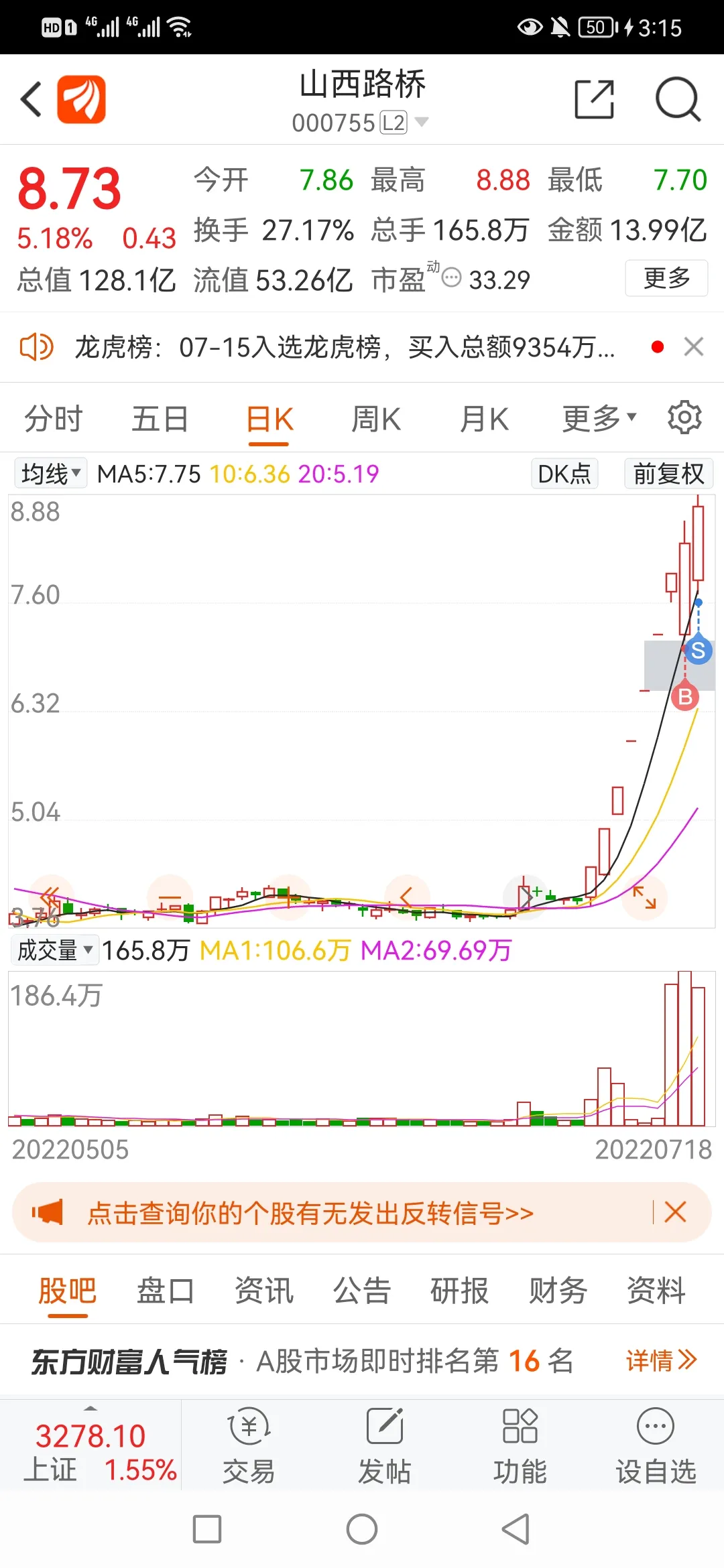
Task: Go back using the top-left arrow
Action: [x=32, y=100]
